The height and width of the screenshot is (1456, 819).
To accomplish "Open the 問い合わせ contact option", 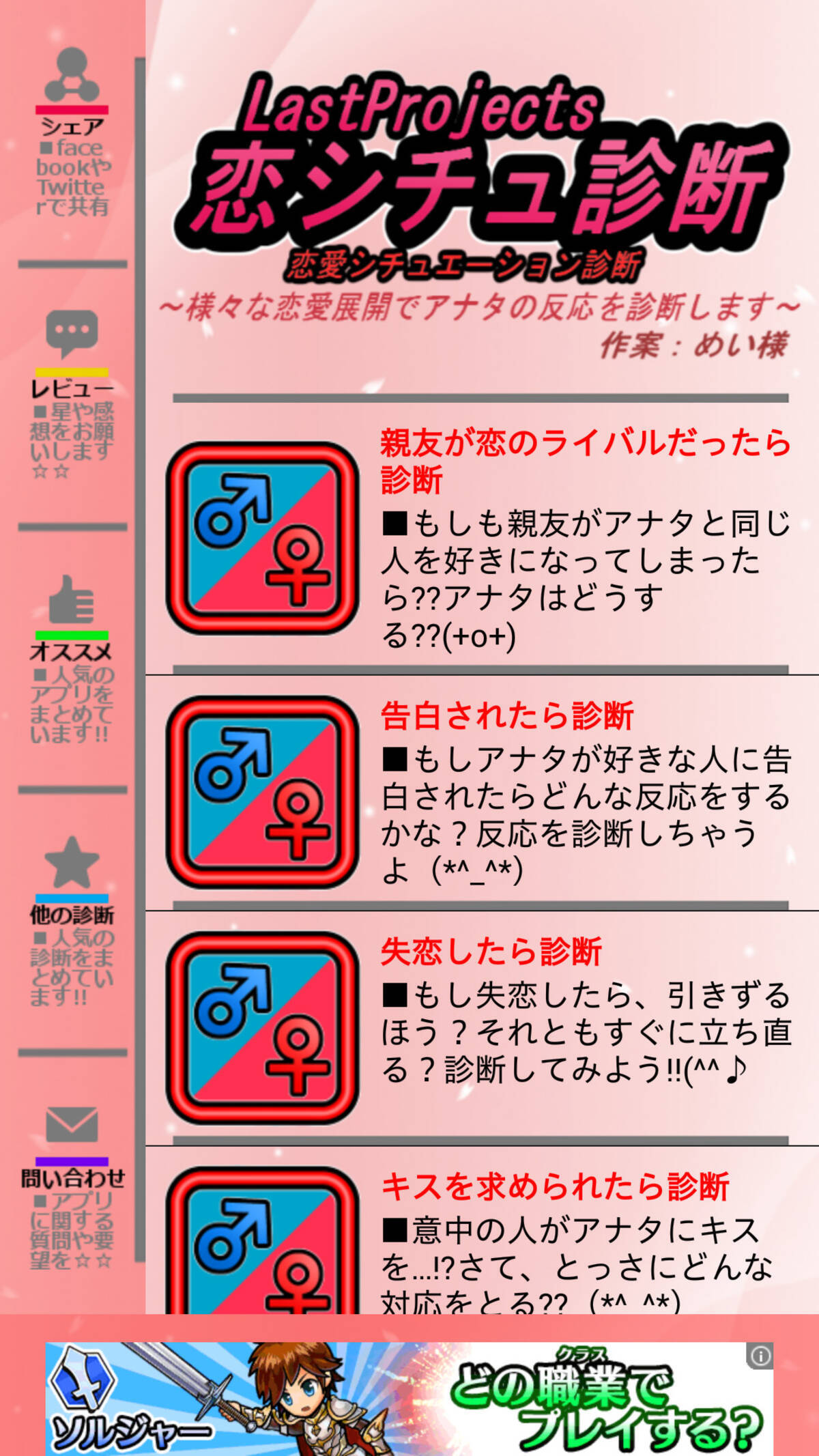I will coord(72,1181).
